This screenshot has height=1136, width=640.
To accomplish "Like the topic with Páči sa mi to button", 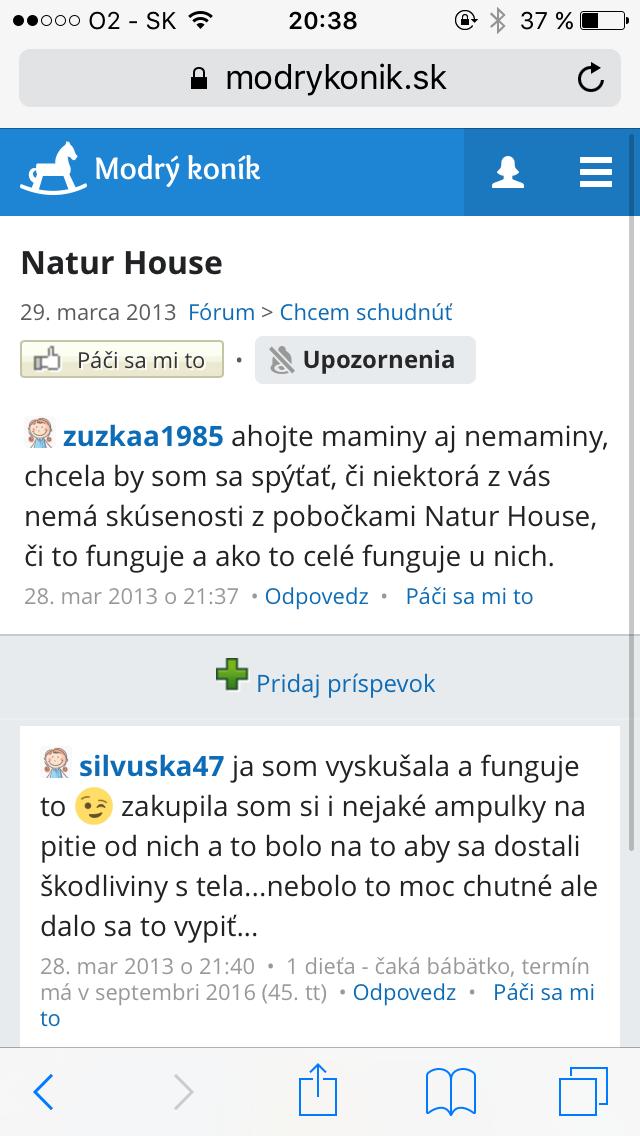I will pos(121,360).
